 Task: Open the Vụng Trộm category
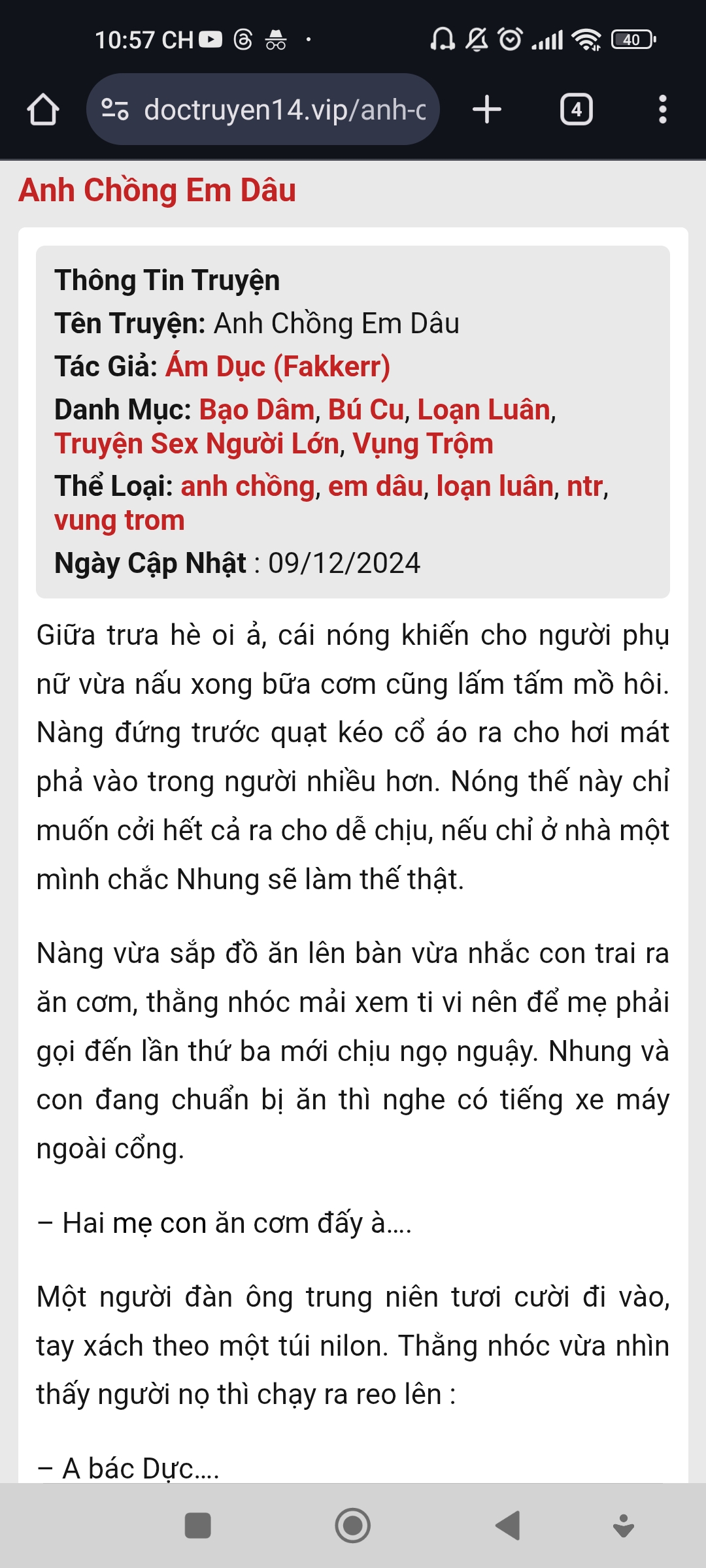pos(424,443)
